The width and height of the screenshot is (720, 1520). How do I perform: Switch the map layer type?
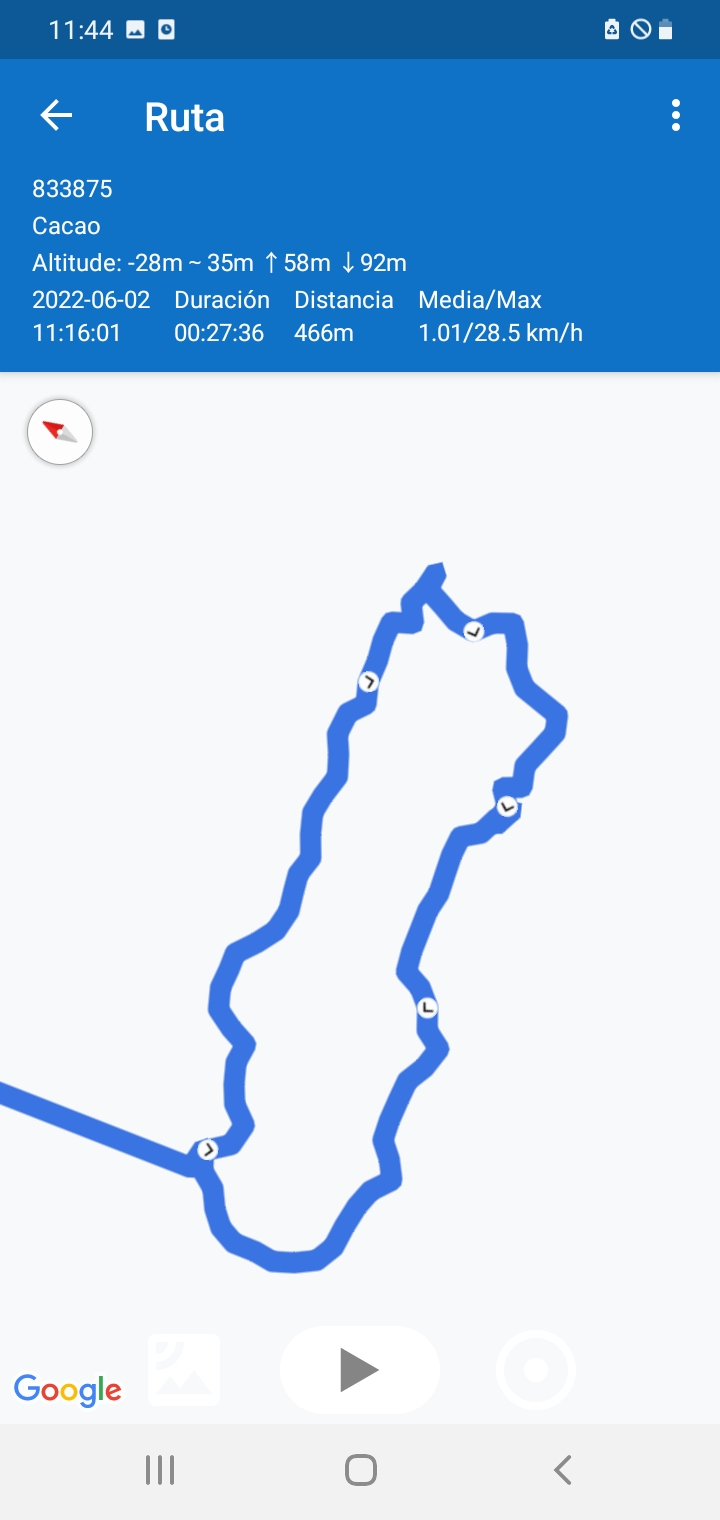pos(184,1369)
